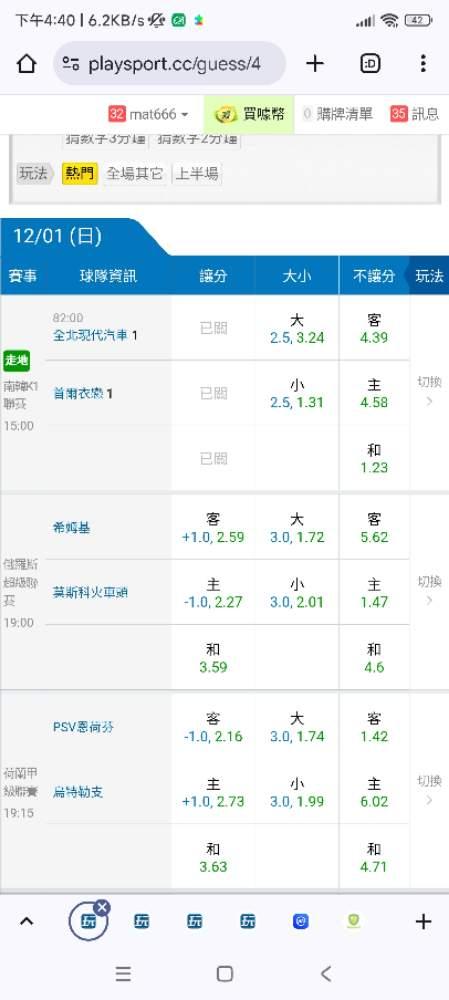
Task: Open 莫斯科火車頭 team info
Action: point(91,592)
